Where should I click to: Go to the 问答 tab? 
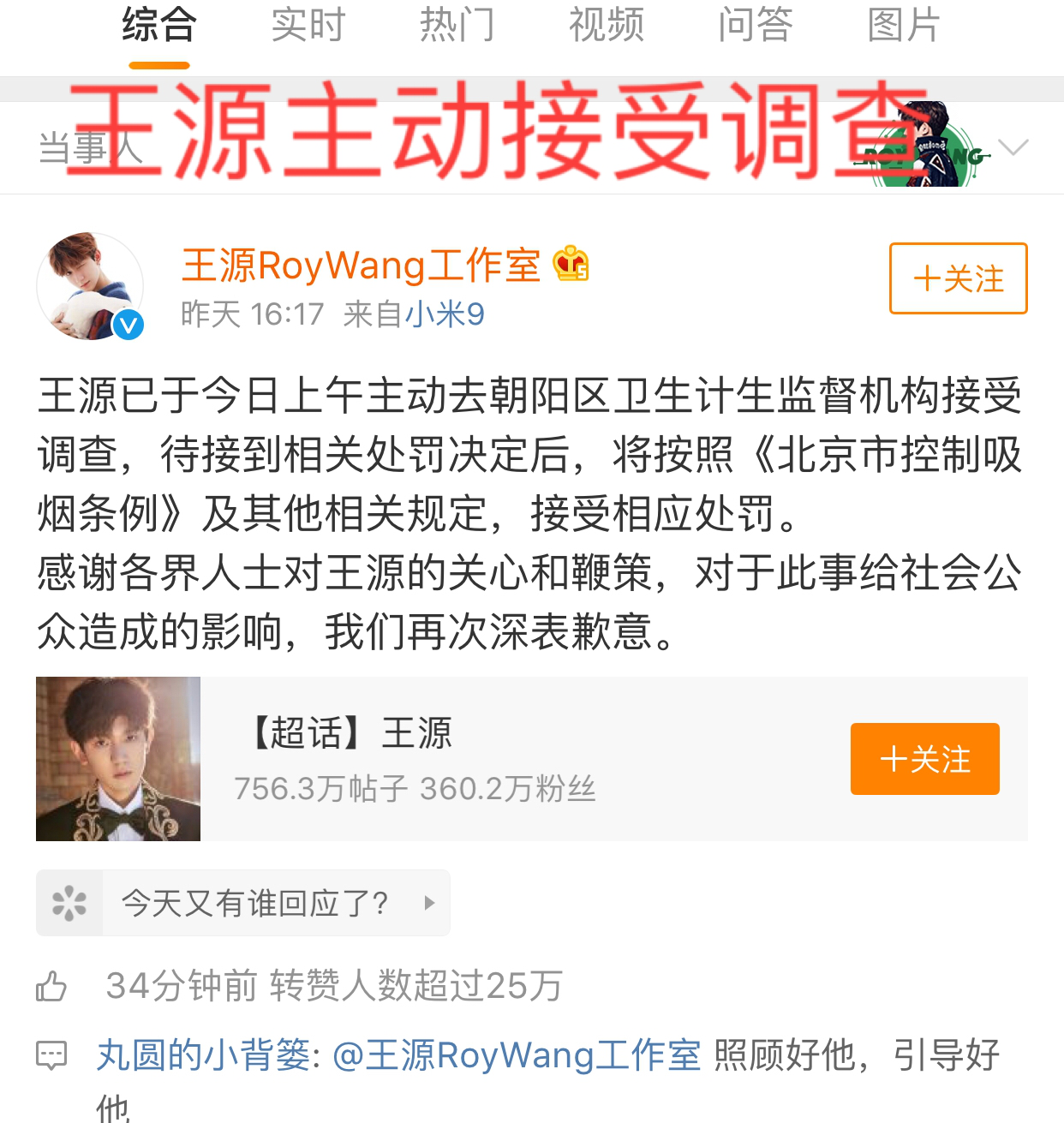click(x=756, y=26)
